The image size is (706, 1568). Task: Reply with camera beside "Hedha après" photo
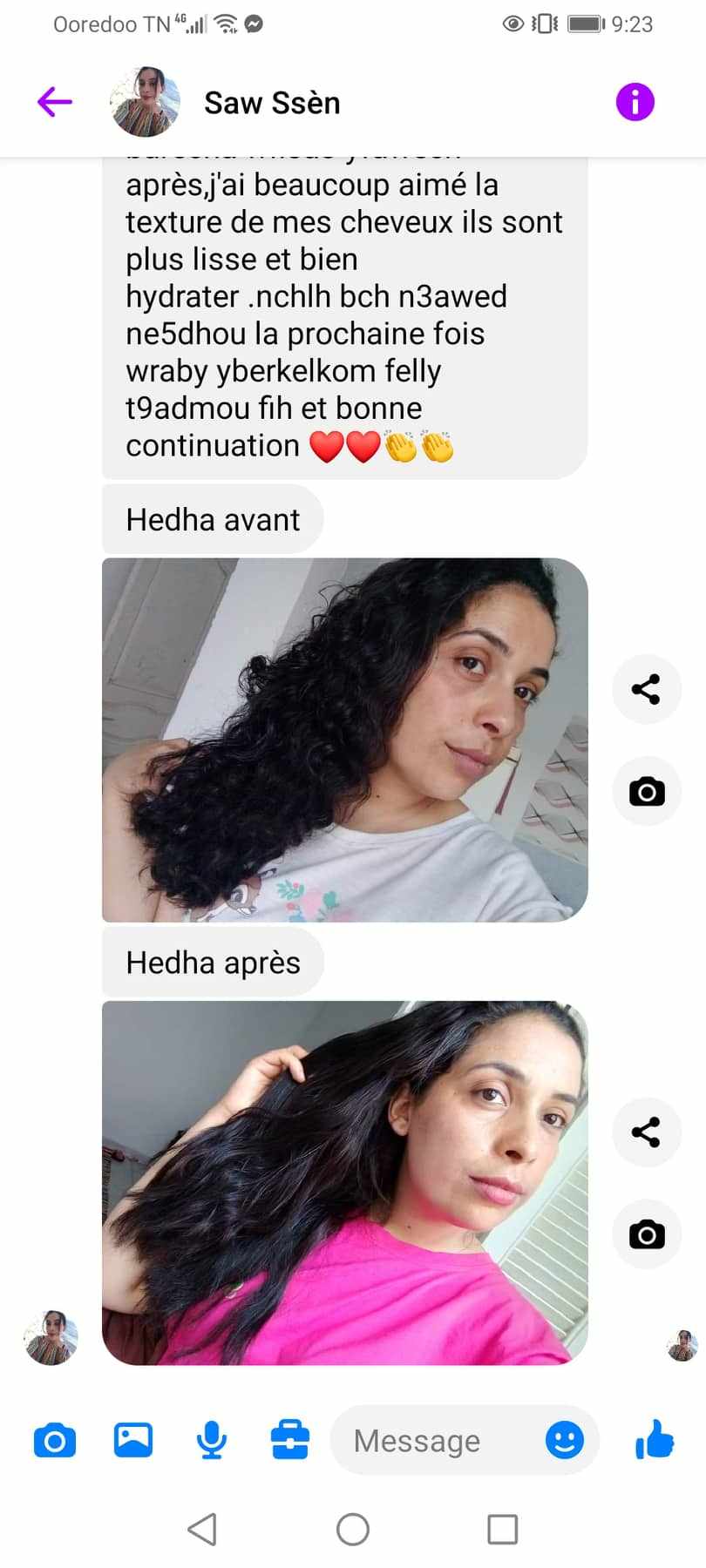[646, 1234]
